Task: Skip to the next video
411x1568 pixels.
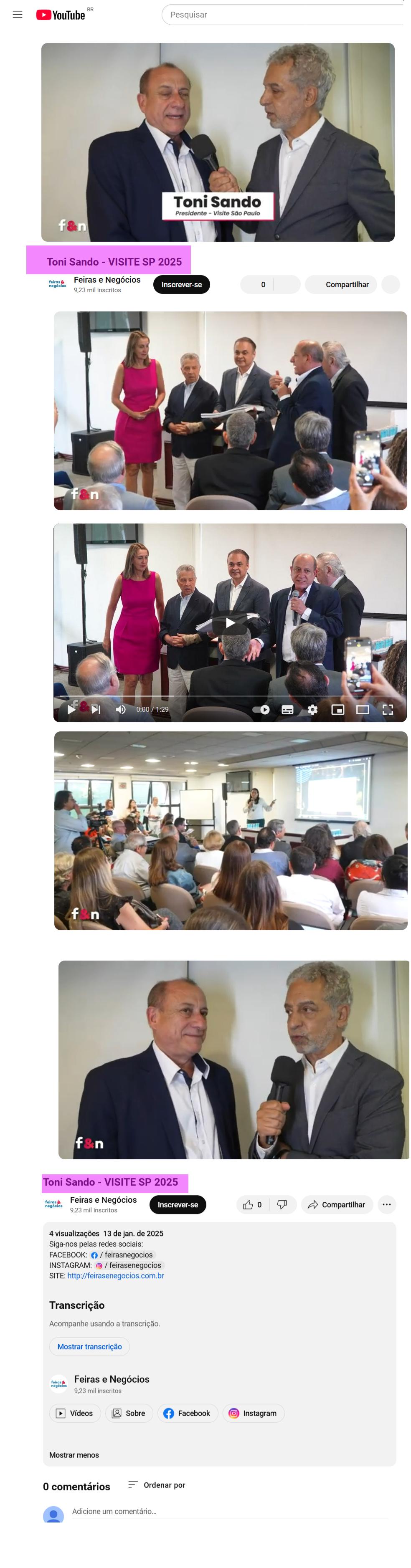Action: 96,709
